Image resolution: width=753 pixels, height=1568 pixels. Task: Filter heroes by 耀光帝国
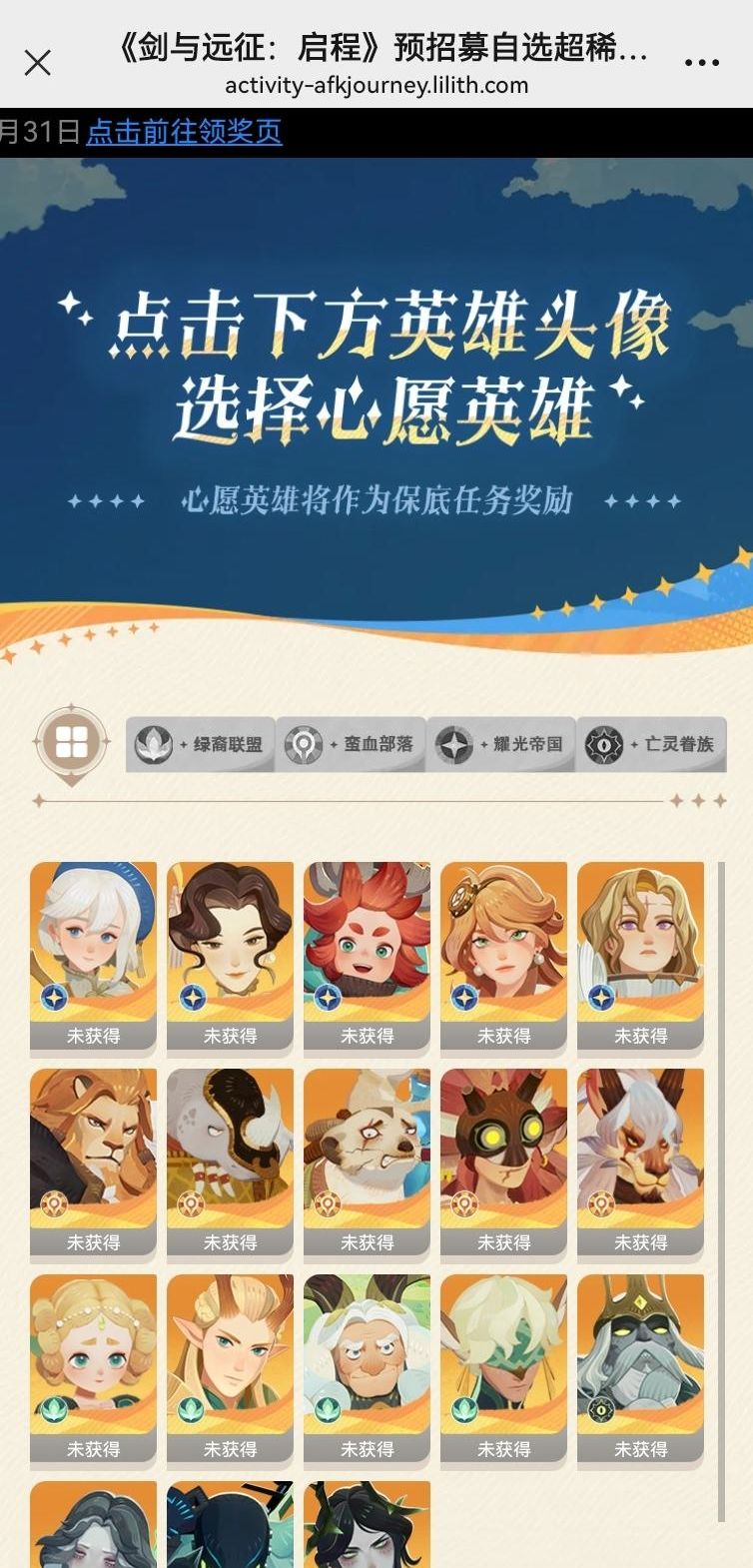point(500,744)
